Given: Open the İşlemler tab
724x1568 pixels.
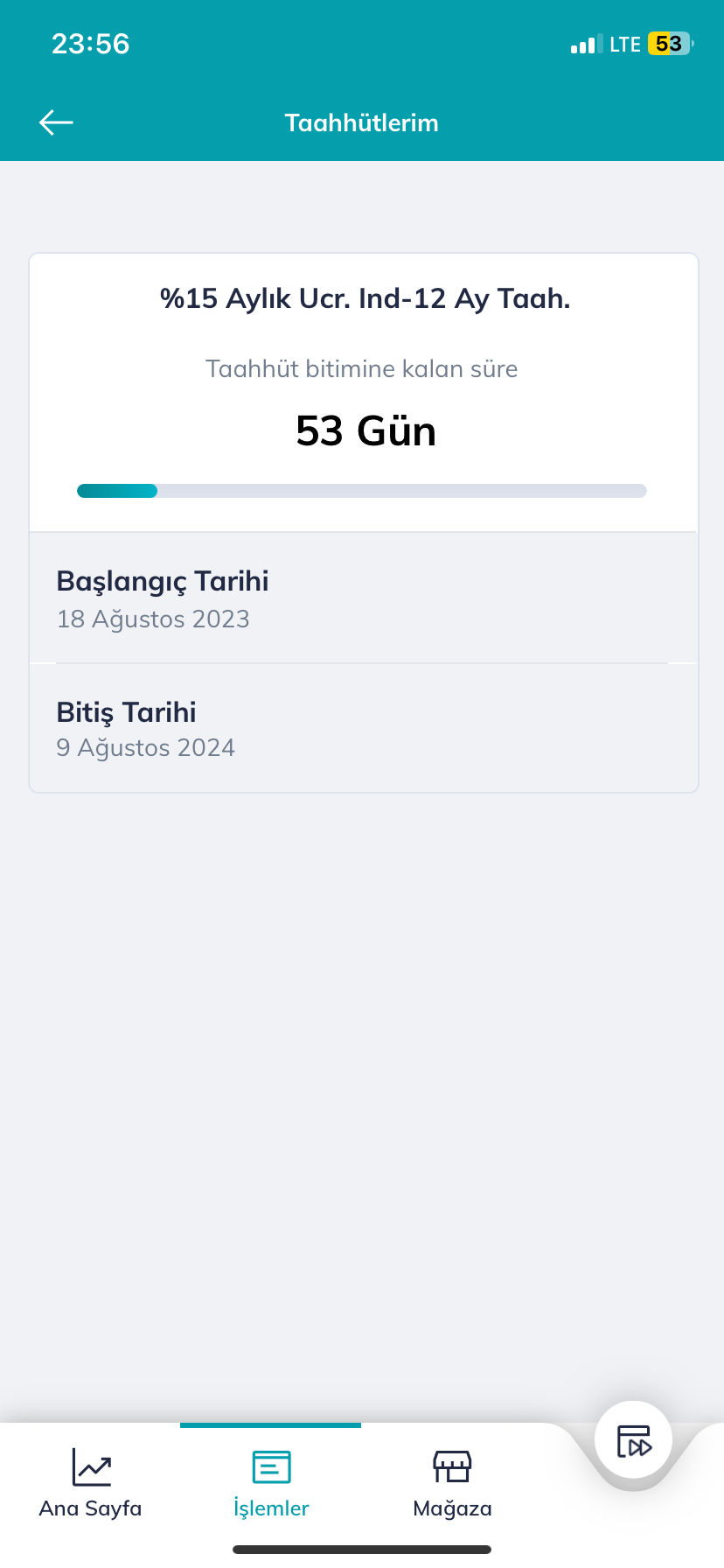Looking at the screenshot, I should (271, 1484).
